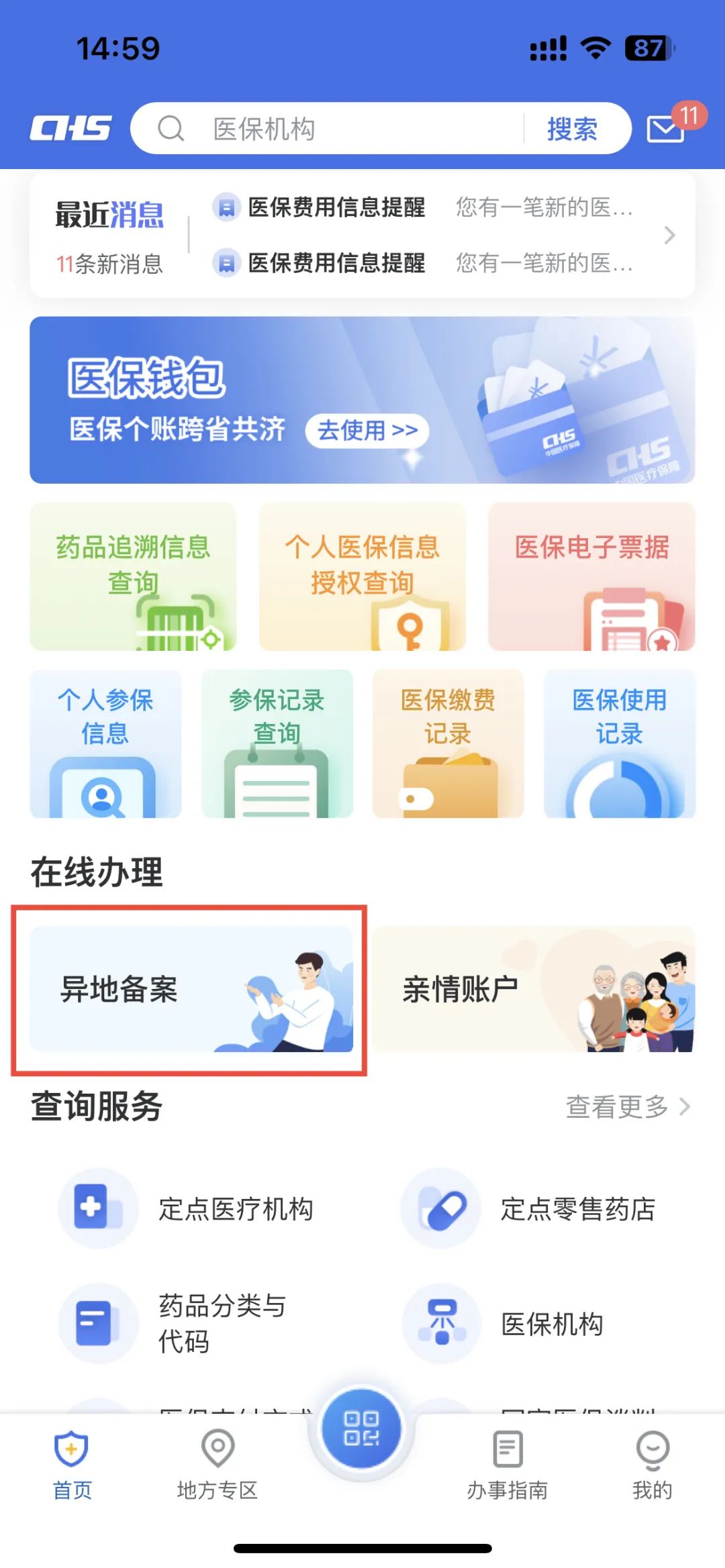Open 医保缴费记录 tile
Screen dimensions: 725x1568
448,743
